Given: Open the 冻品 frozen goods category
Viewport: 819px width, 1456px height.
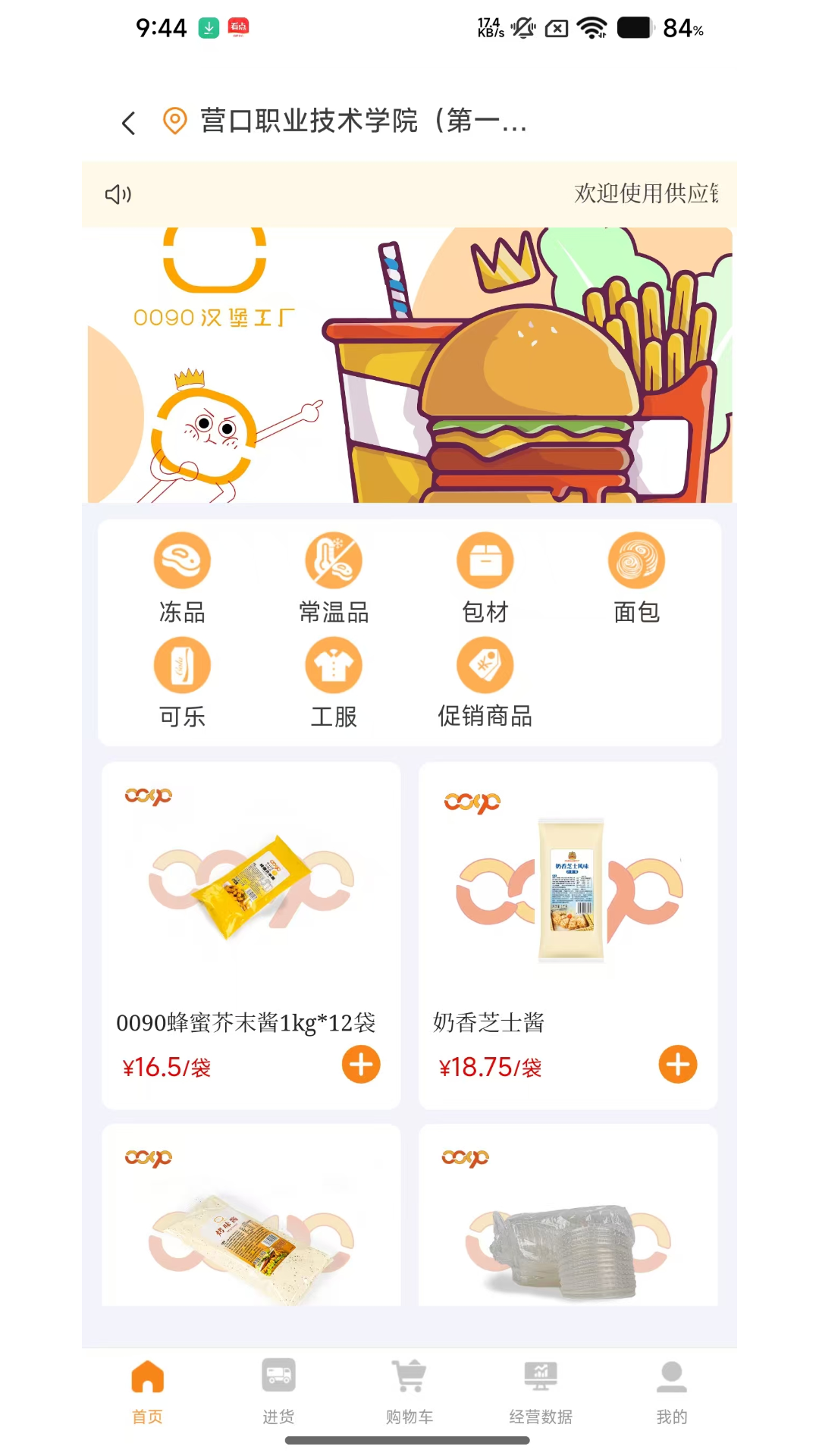Looking at the screenshot, I should click(182, 576).
